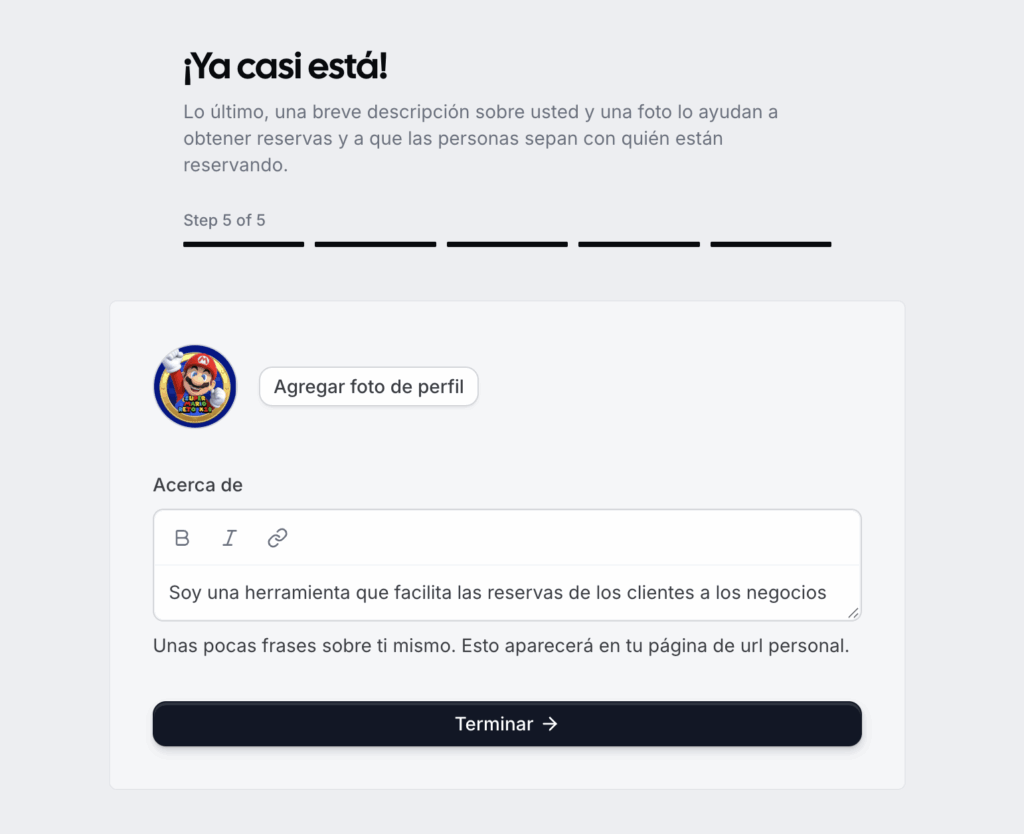Insert a link with the link icon
The image size is (1024, 834).
point(277,538)
